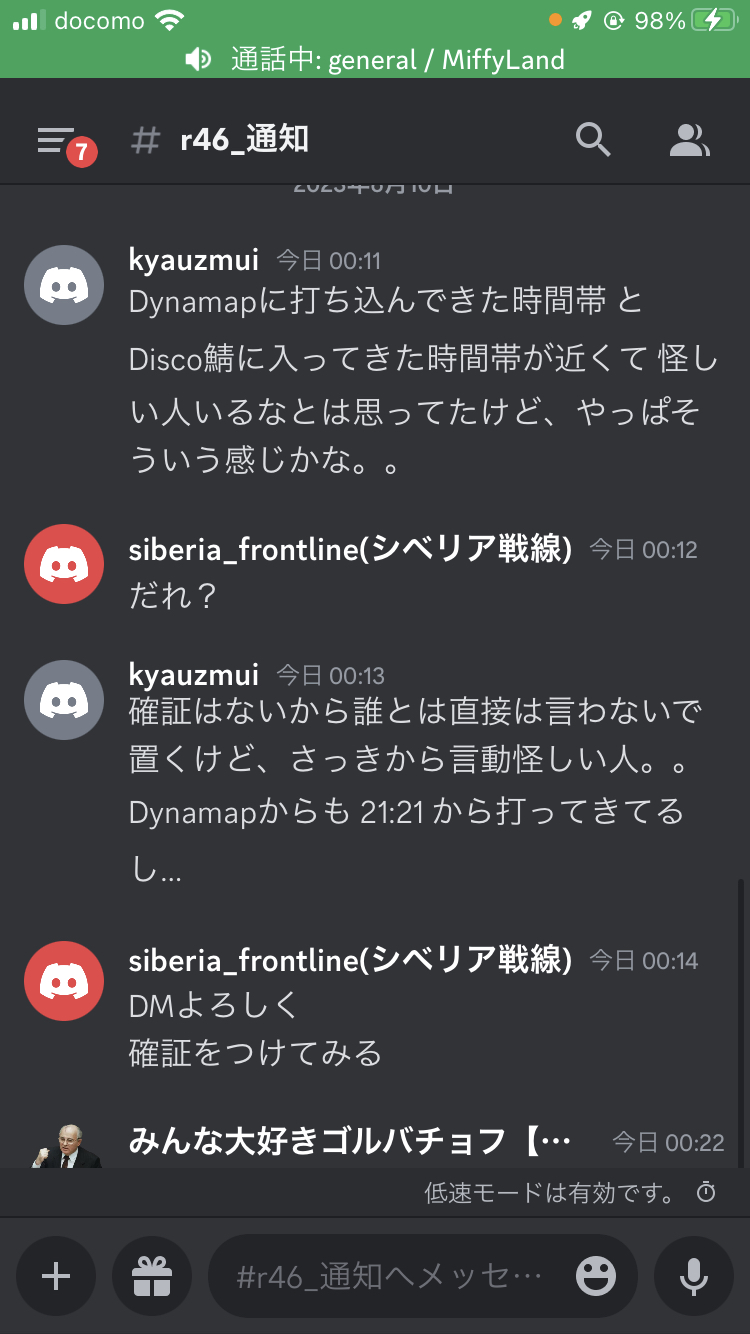Open the r46_通知 channel title
The height and width of the screenshot is (1334, 750).
pos(244,141)
